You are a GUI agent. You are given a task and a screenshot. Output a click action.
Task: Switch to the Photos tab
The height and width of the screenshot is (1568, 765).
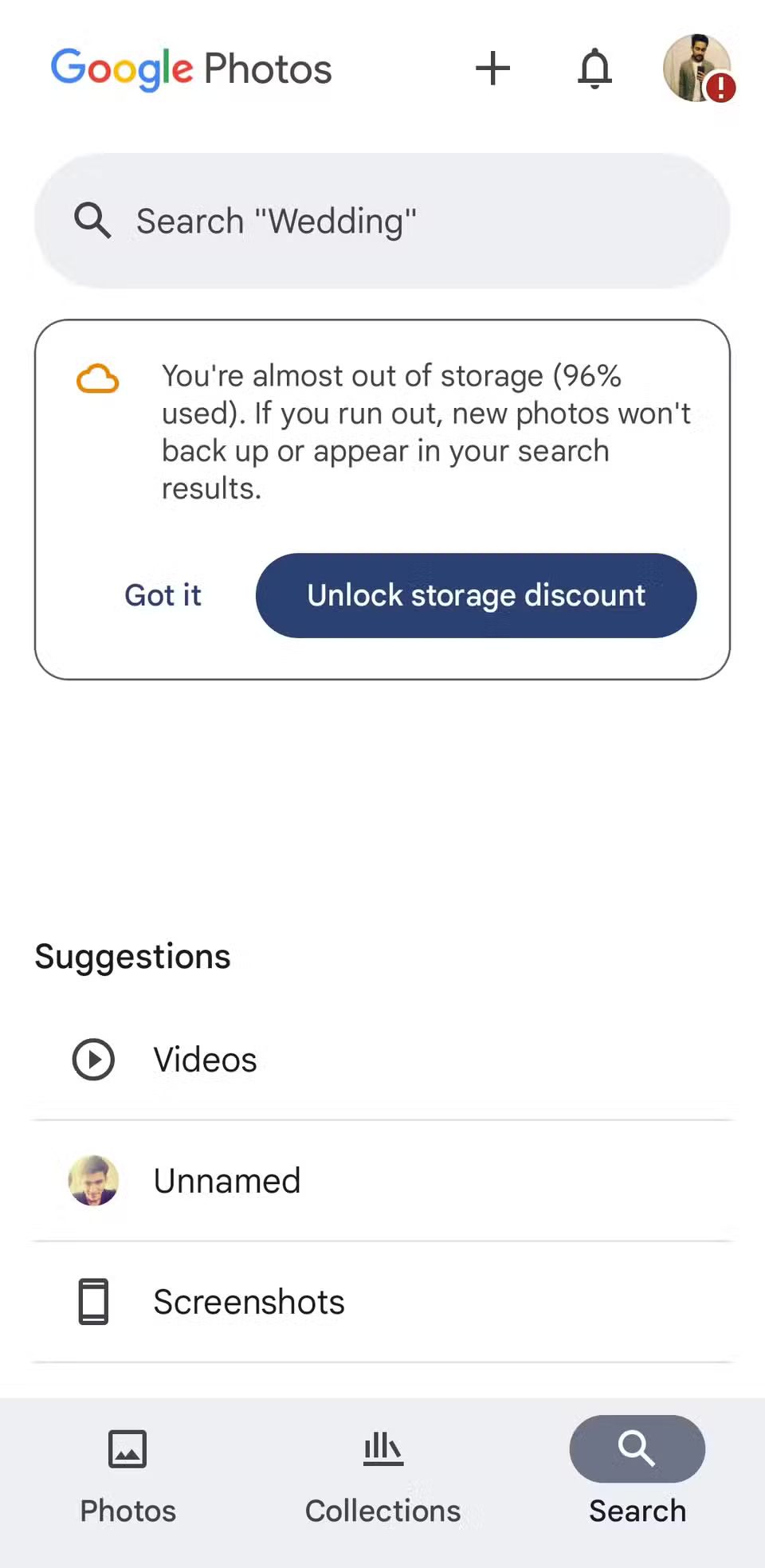pos(127,1473)
